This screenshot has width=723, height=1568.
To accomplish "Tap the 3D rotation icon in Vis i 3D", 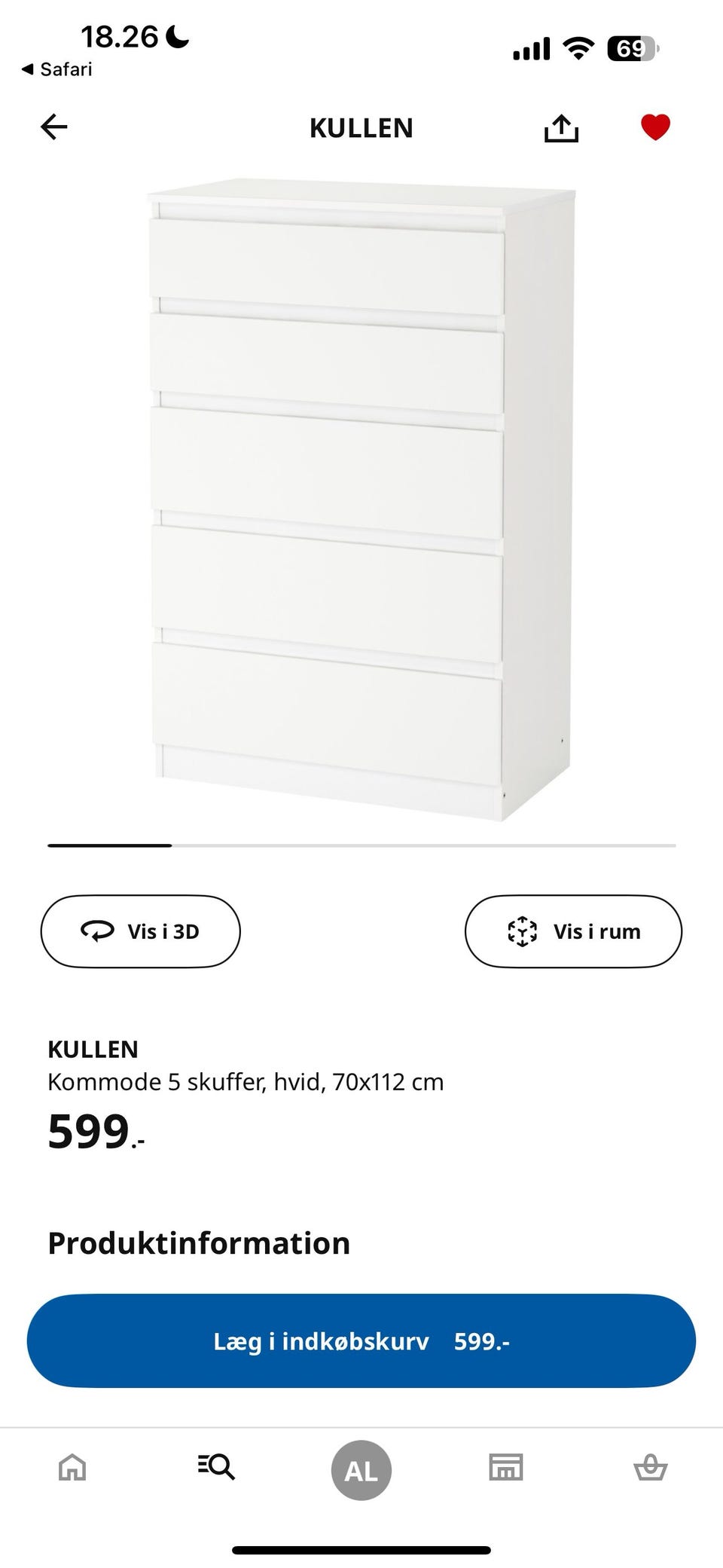I will tap(96, 931).
